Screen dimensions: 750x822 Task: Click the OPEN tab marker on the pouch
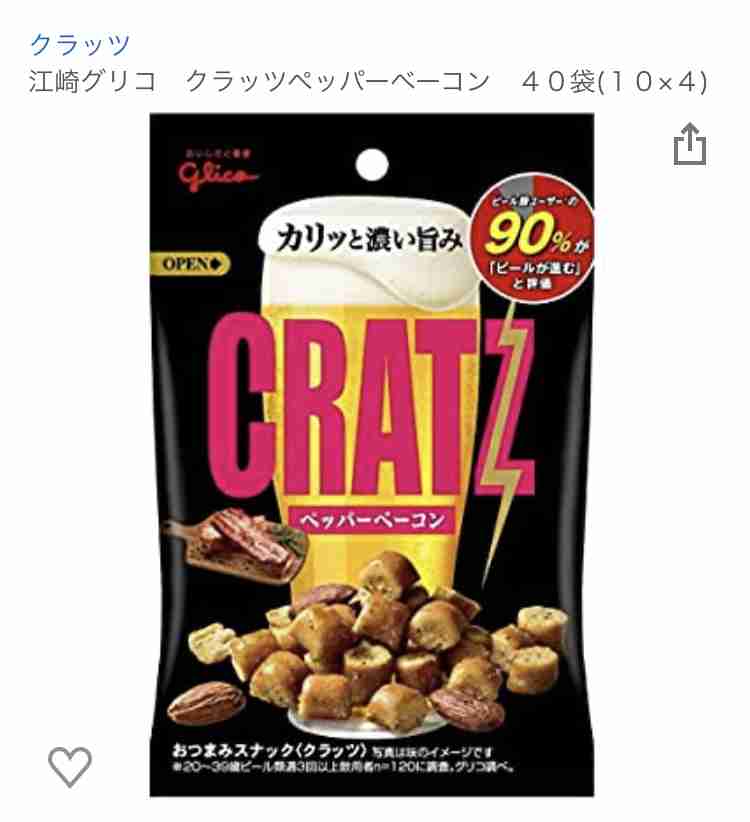tap(190, 262)
